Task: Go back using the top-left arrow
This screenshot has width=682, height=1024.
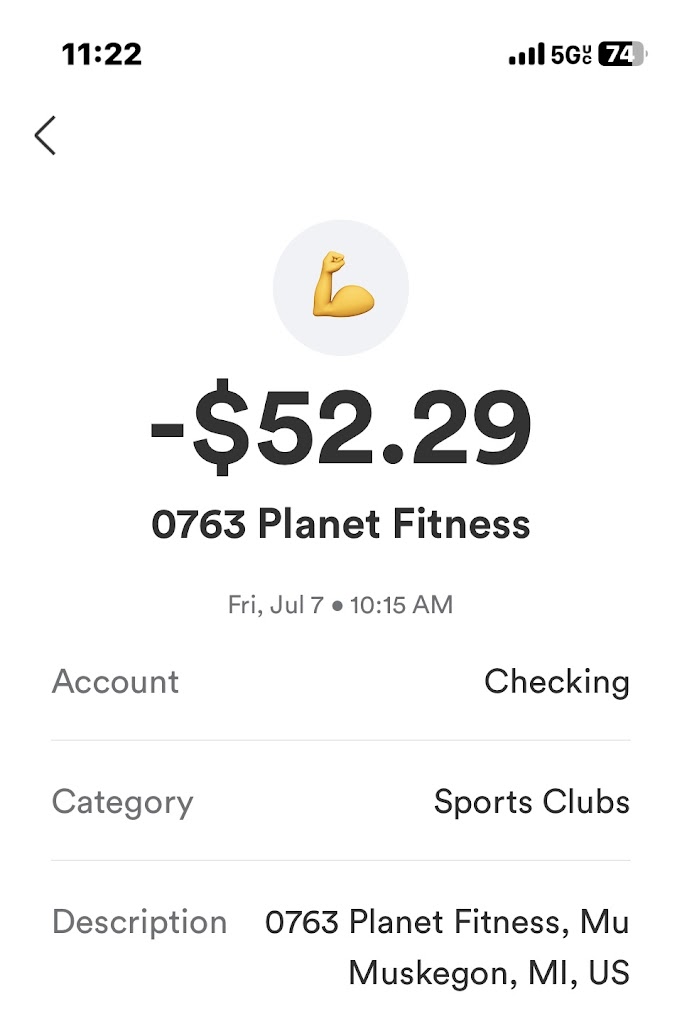Action: tap(45, 135)
